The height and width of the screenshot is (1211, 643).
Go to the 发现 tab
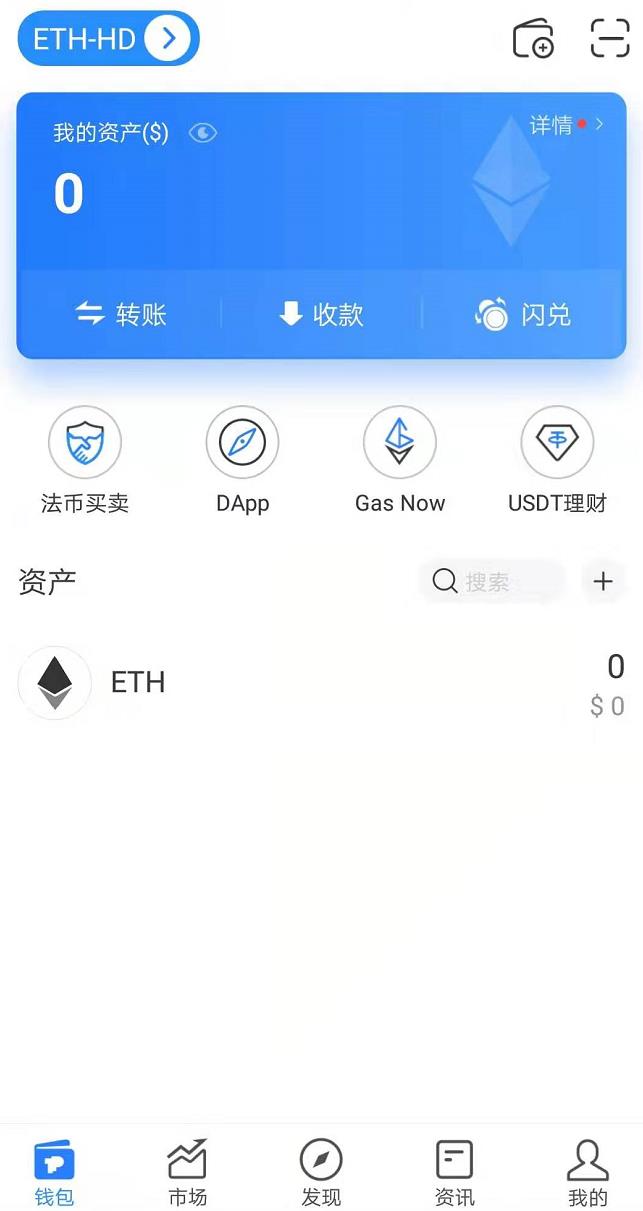tap(321, 1172)
